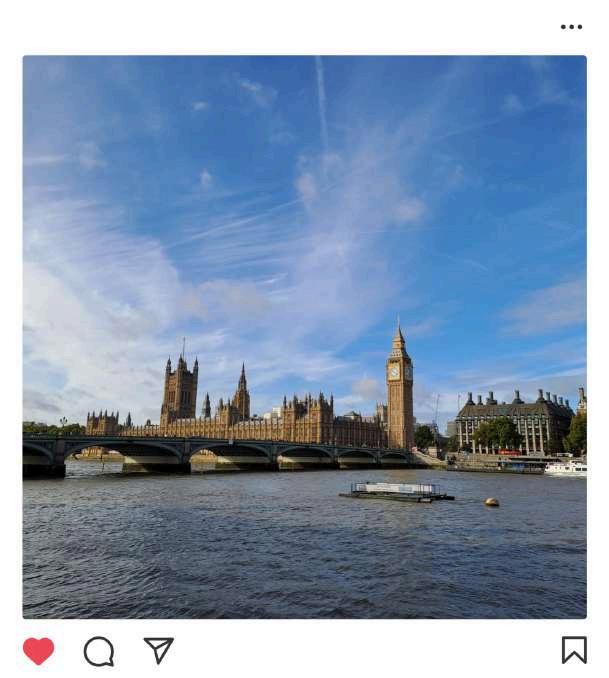Unlike the post via the red heart
Viewport: 609px width, 678px height.
39,651
